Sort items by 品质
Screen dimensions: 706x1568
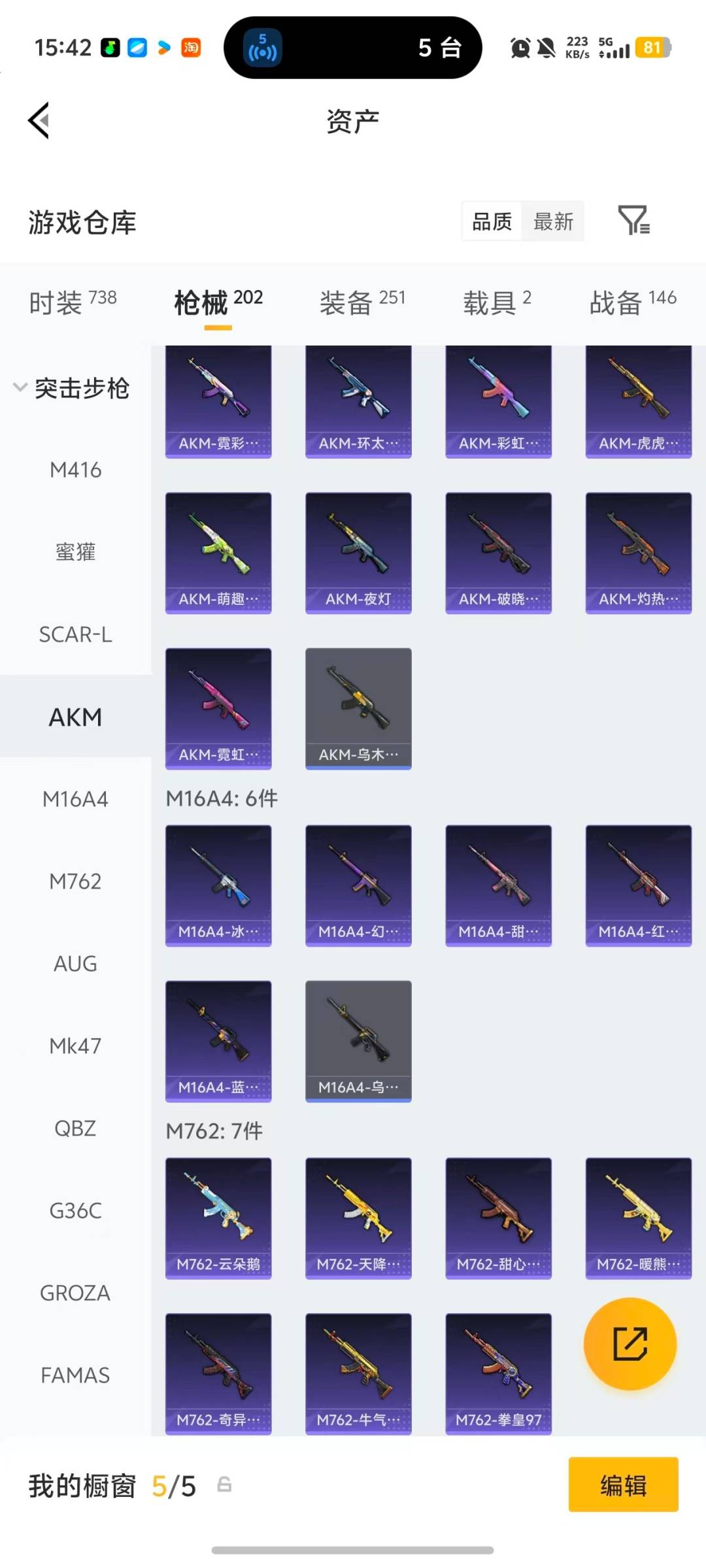click(x=492, y=221)
